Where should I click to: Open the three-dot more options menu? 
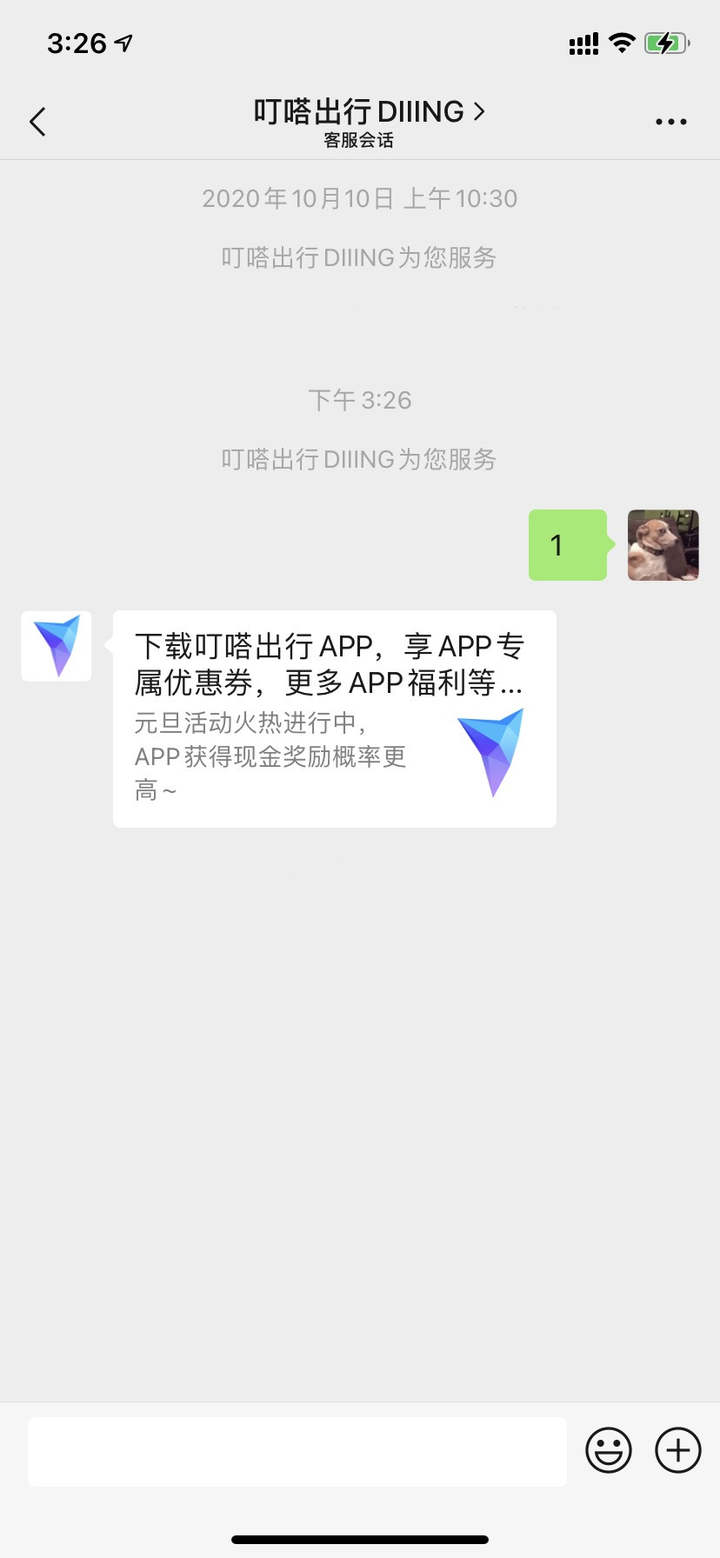pos(669,121)
